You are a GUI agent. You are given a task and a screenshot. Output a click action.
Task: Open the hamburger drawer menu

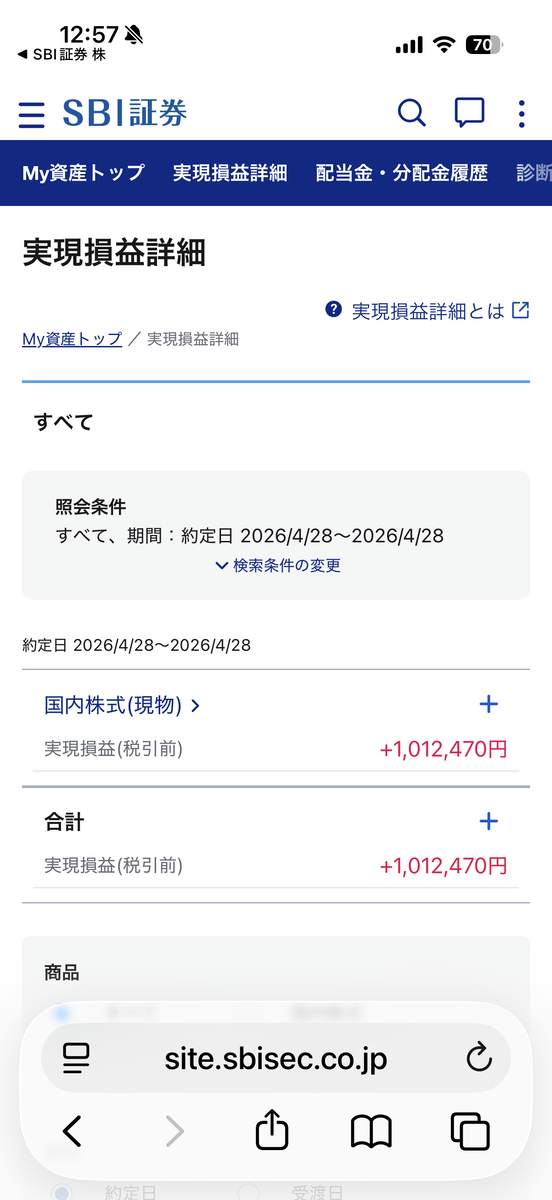click(32, 113)
